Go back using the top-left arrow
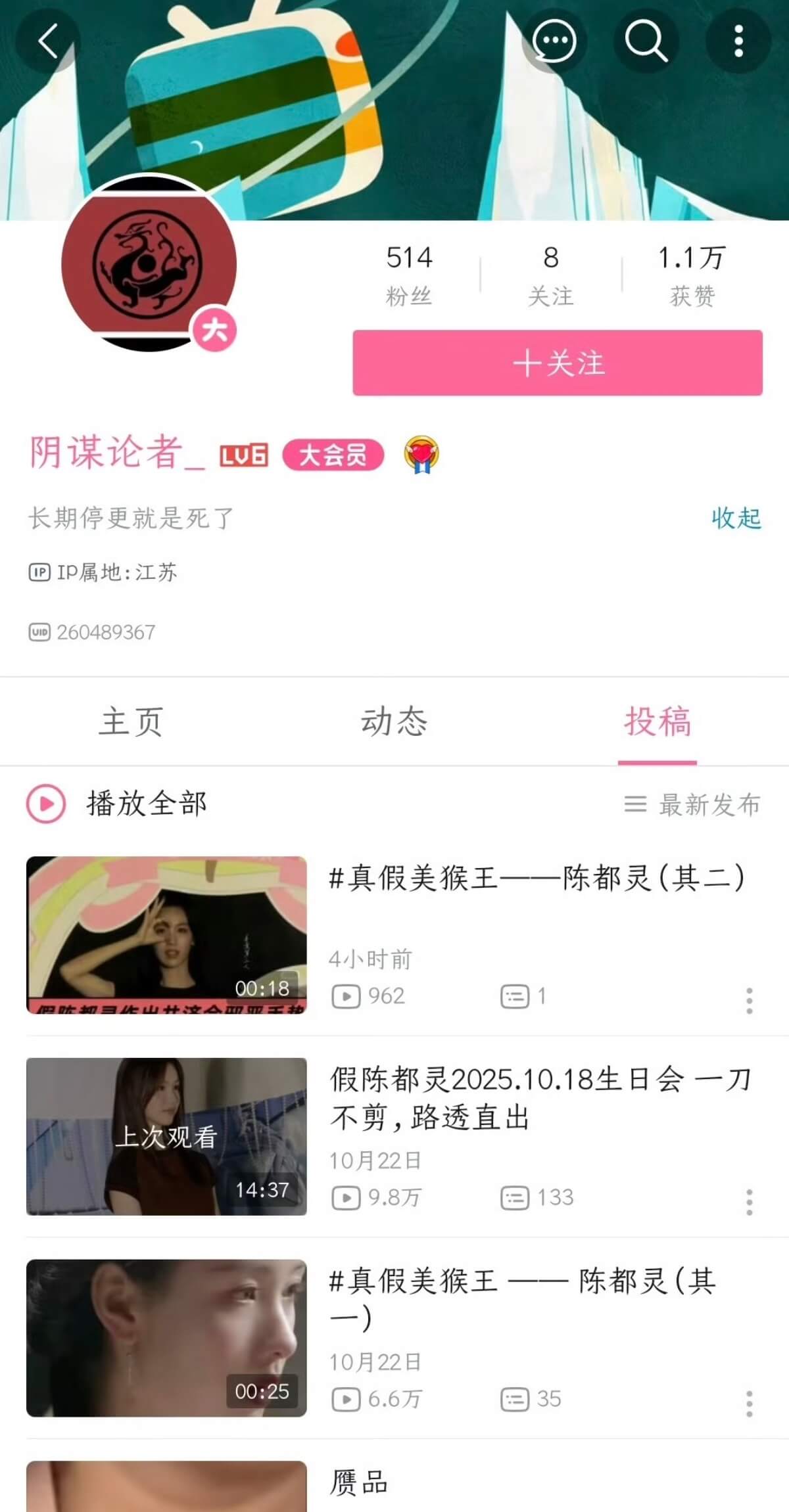 tap(47, 41)
